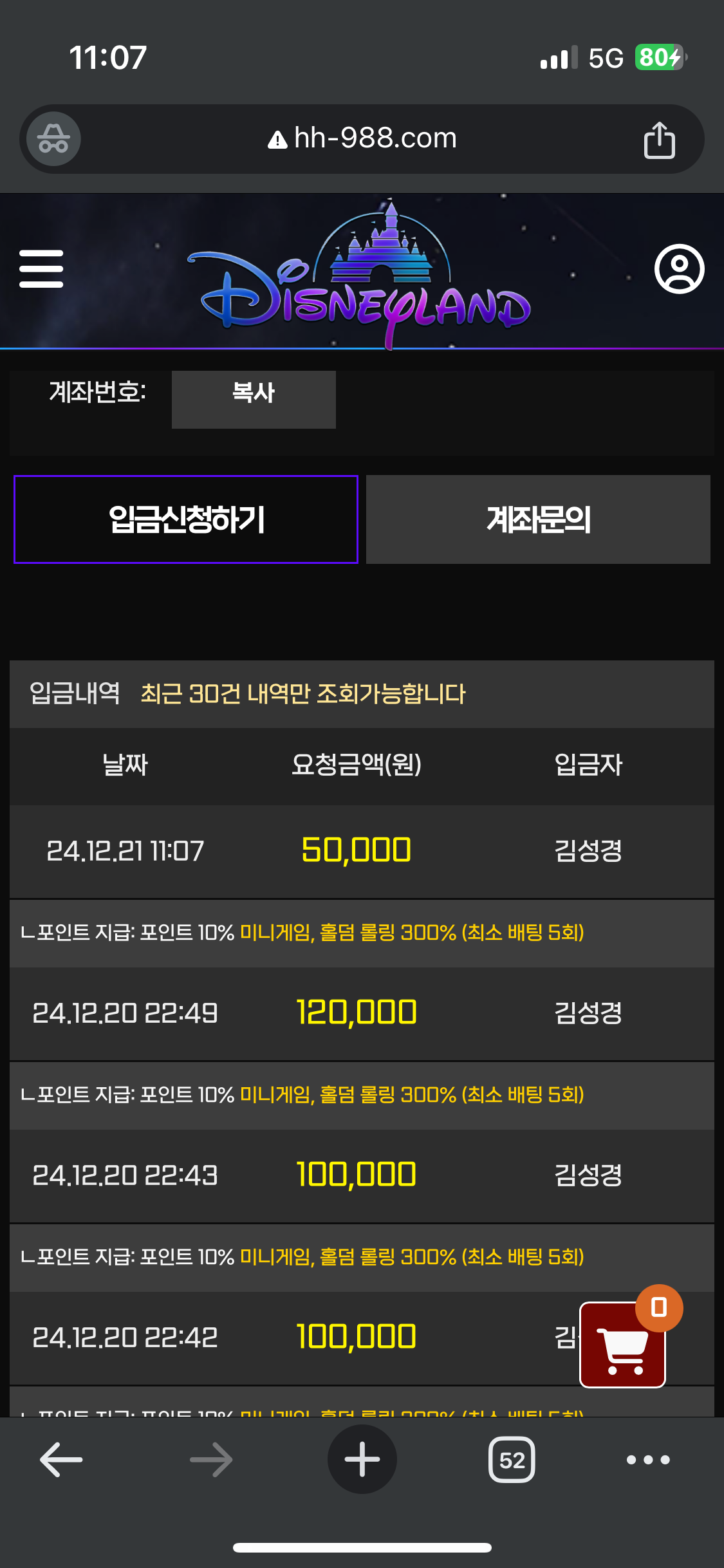Open the hamburger side menu
This screenshot has height=1568, width=724.
(41, 269)
